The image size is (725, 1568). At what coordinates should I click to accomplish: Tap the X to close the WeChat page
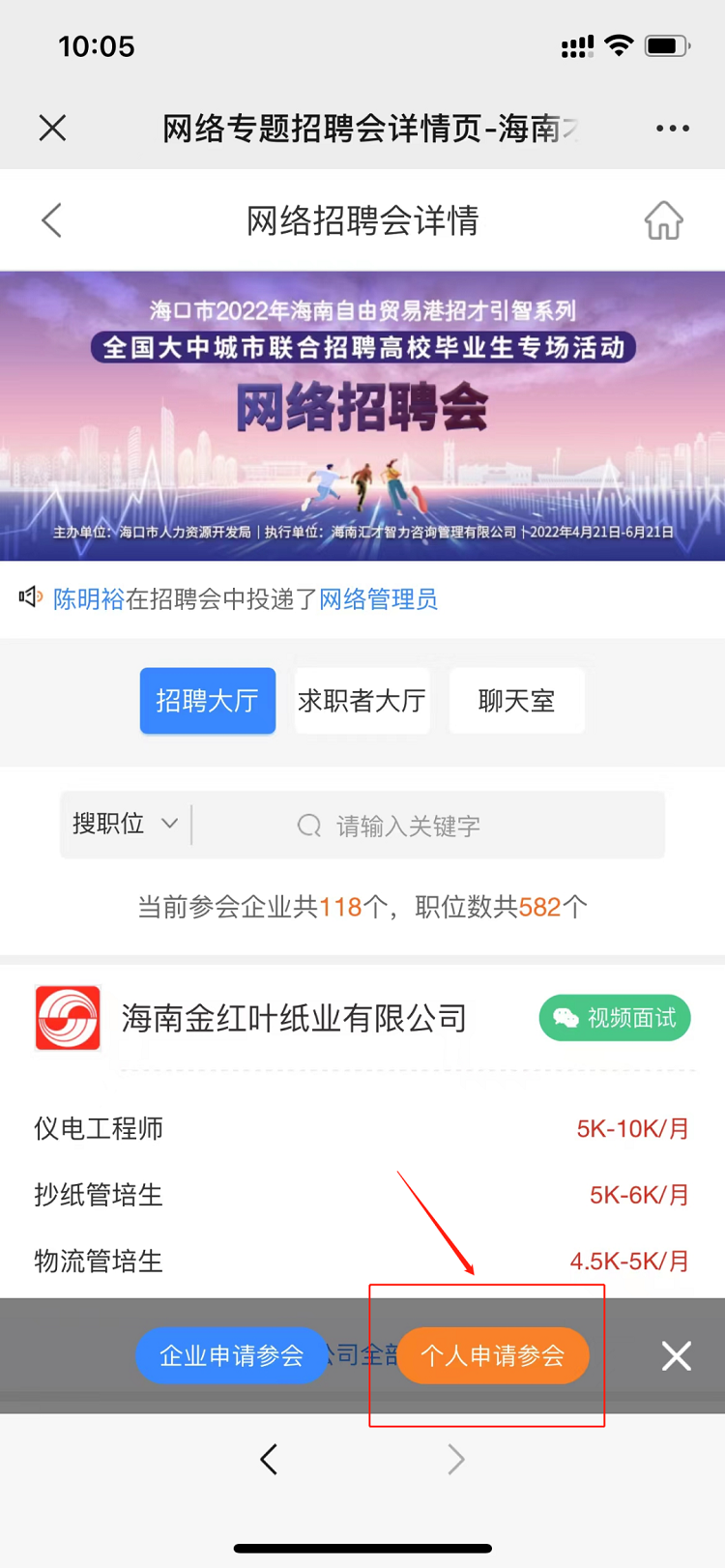[x=51, y=128]
